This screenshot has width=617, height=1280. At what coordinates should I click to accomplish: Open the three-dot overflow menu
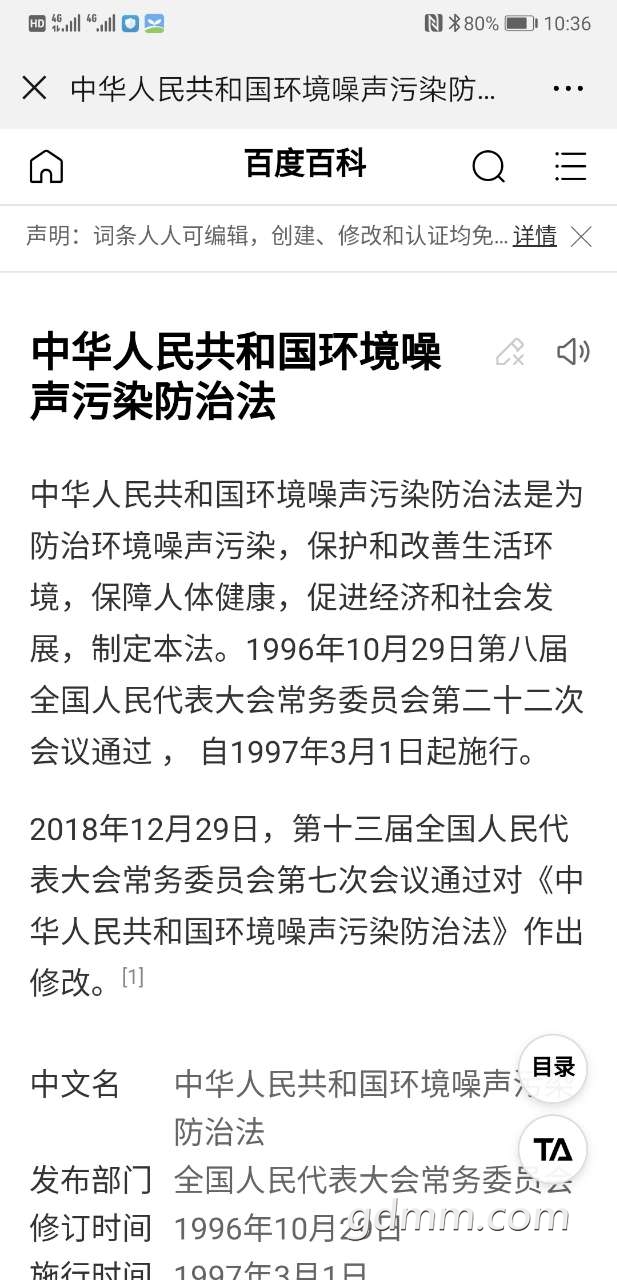(568, 88)
